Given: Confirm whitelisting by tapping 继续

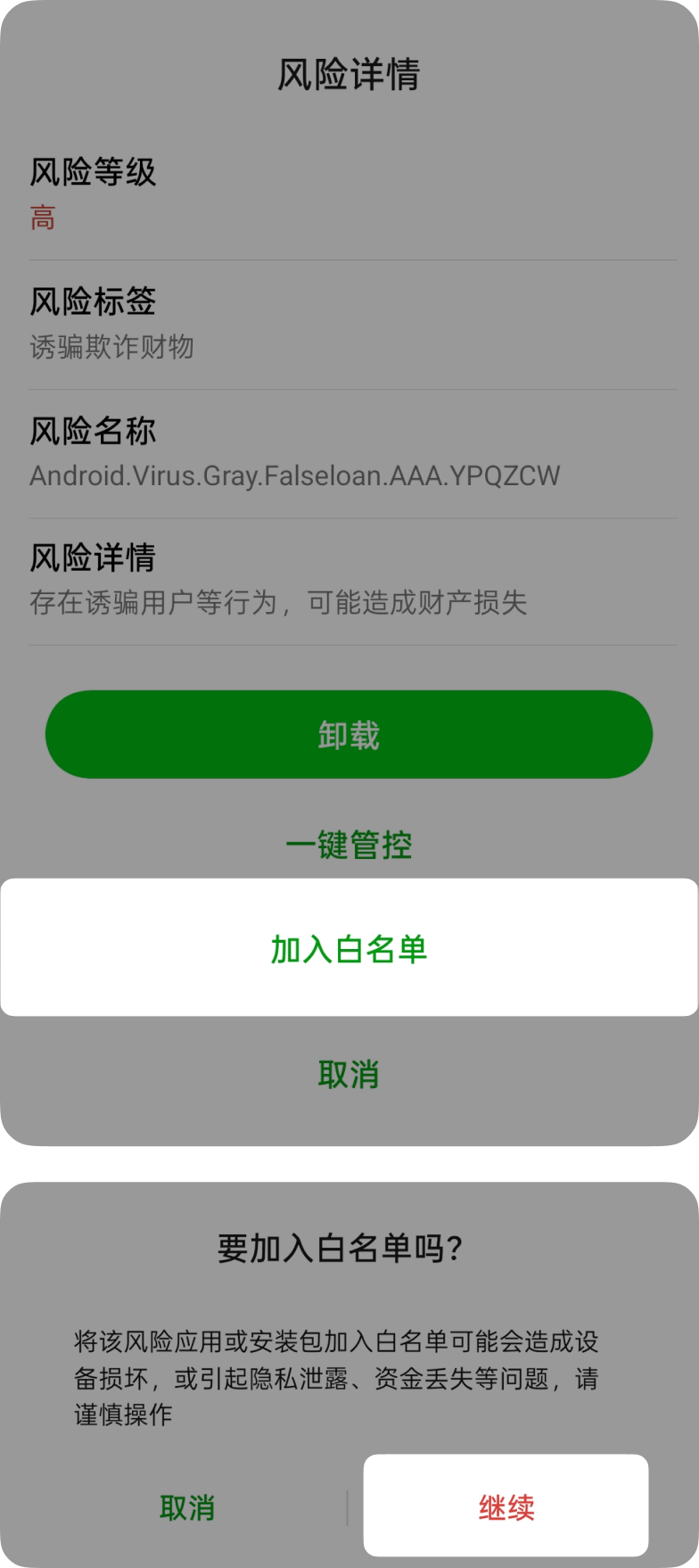Looking at the screenshot, I should (506, 1506).
